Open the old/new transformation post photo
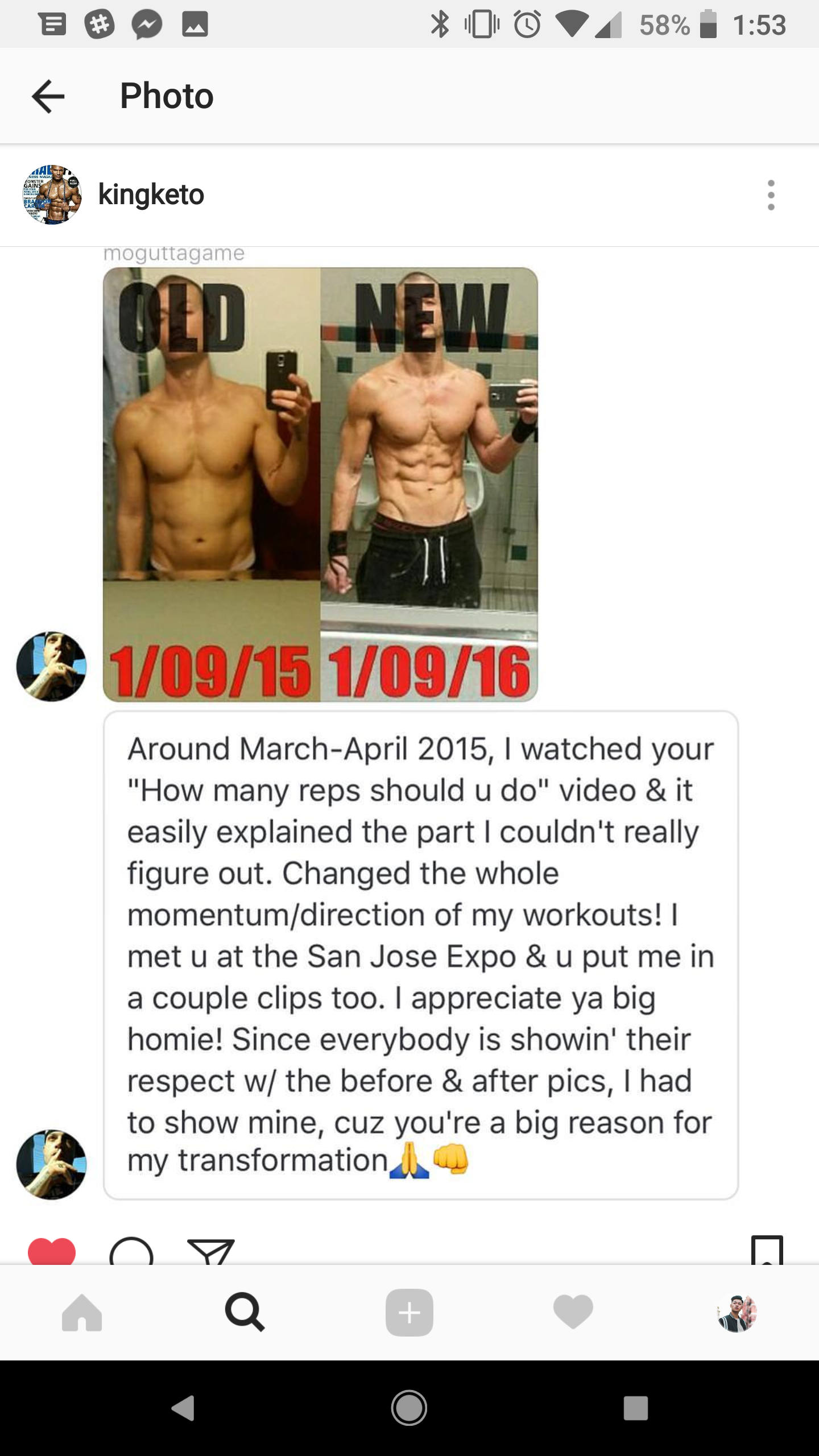The image size is (819, 1456). coord(320,485)
